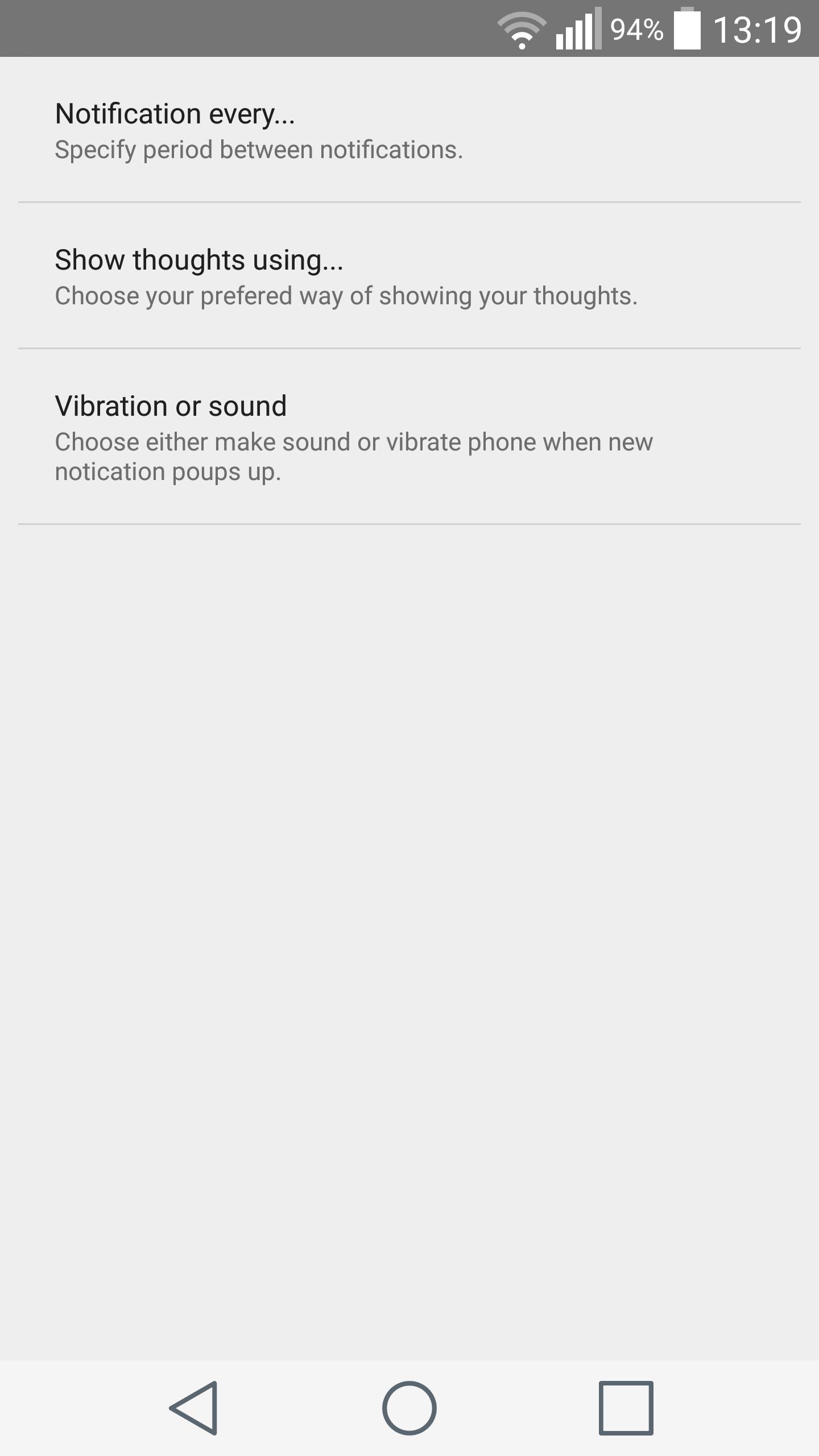Image resolution: width=819 pixels, height=1456 pixels.
Task: Open the recent apps view
Action: [626, 1408]
